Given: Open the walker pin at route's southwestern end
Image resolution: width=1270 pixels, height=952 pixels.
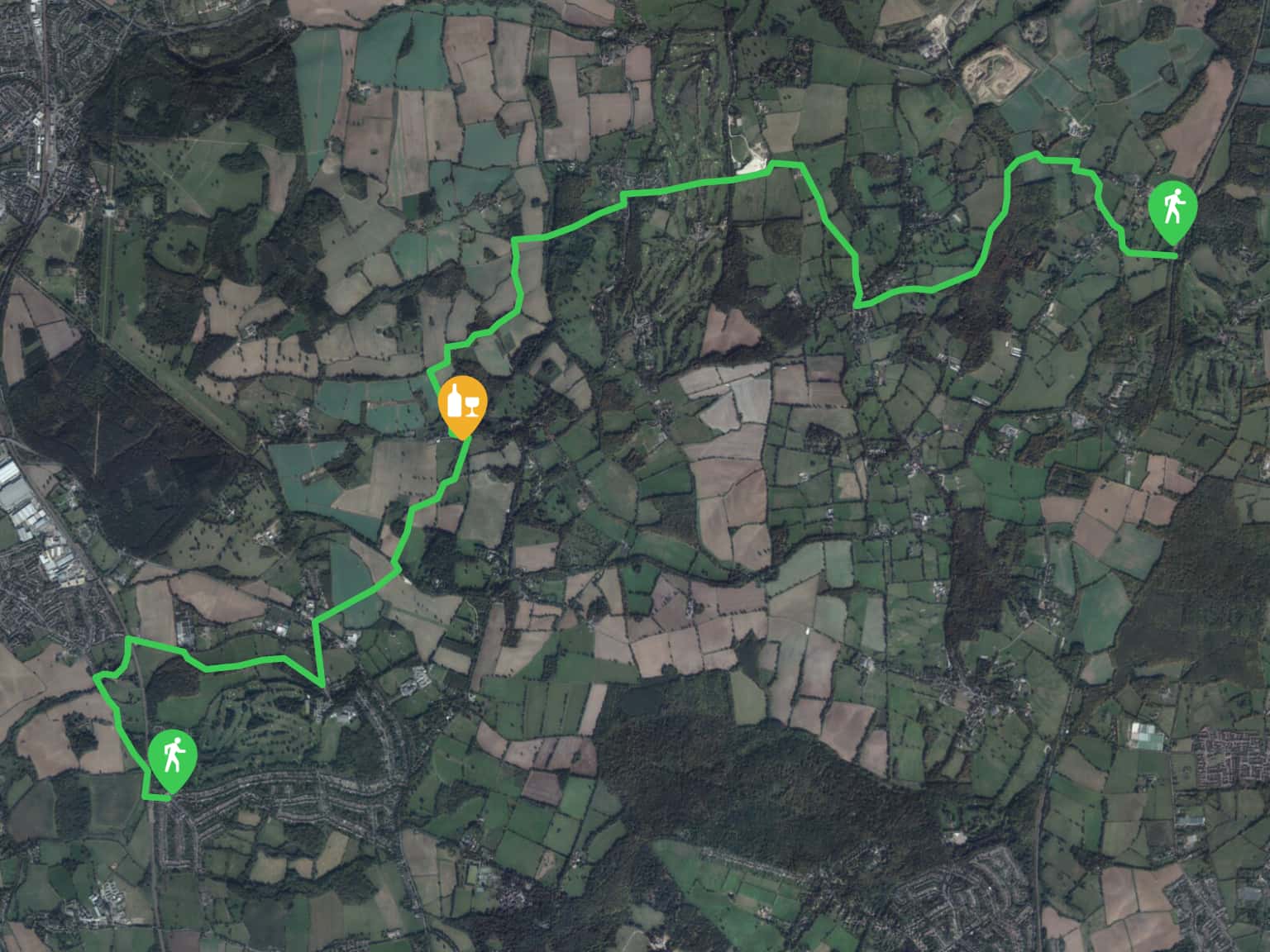Looking at the screenshot, I should (173, 757).
